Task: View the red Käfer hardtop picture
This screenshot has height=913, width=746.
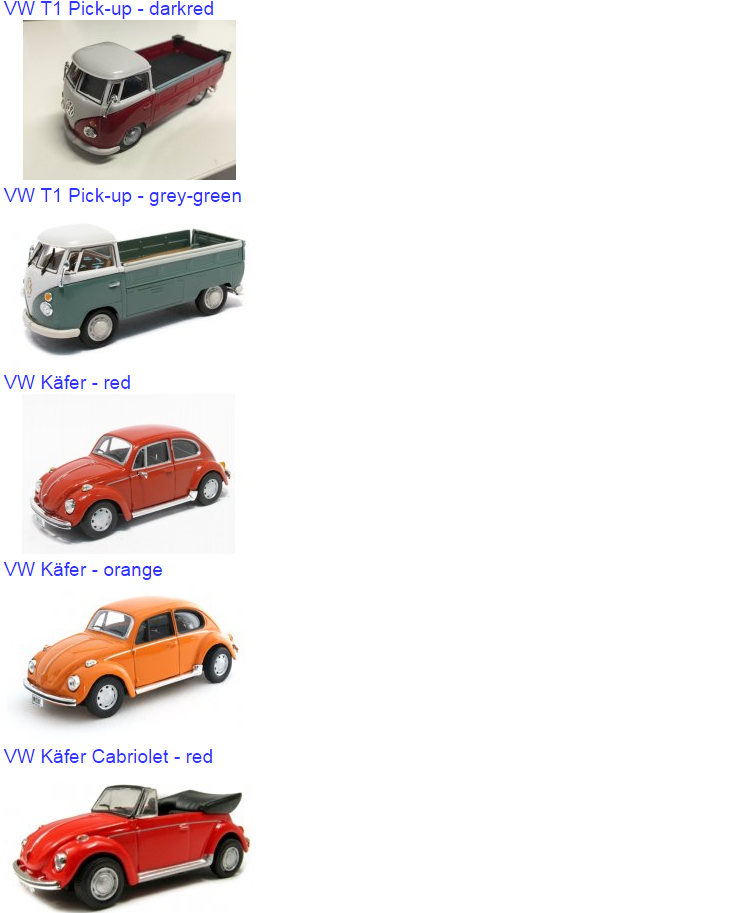Action: pos(129,474)
